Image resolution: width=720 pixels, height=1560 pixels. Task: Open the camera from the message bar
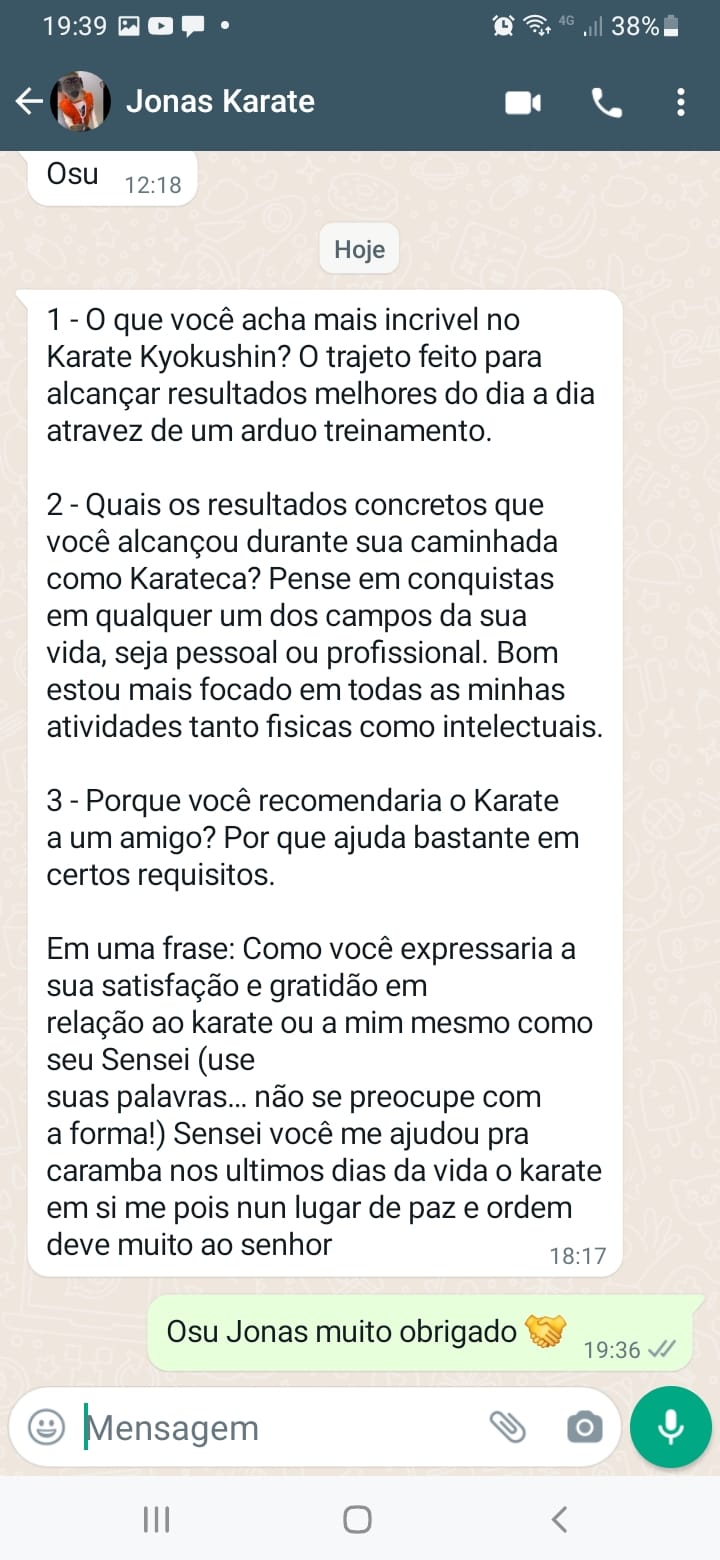click(x=583, y=1427)
